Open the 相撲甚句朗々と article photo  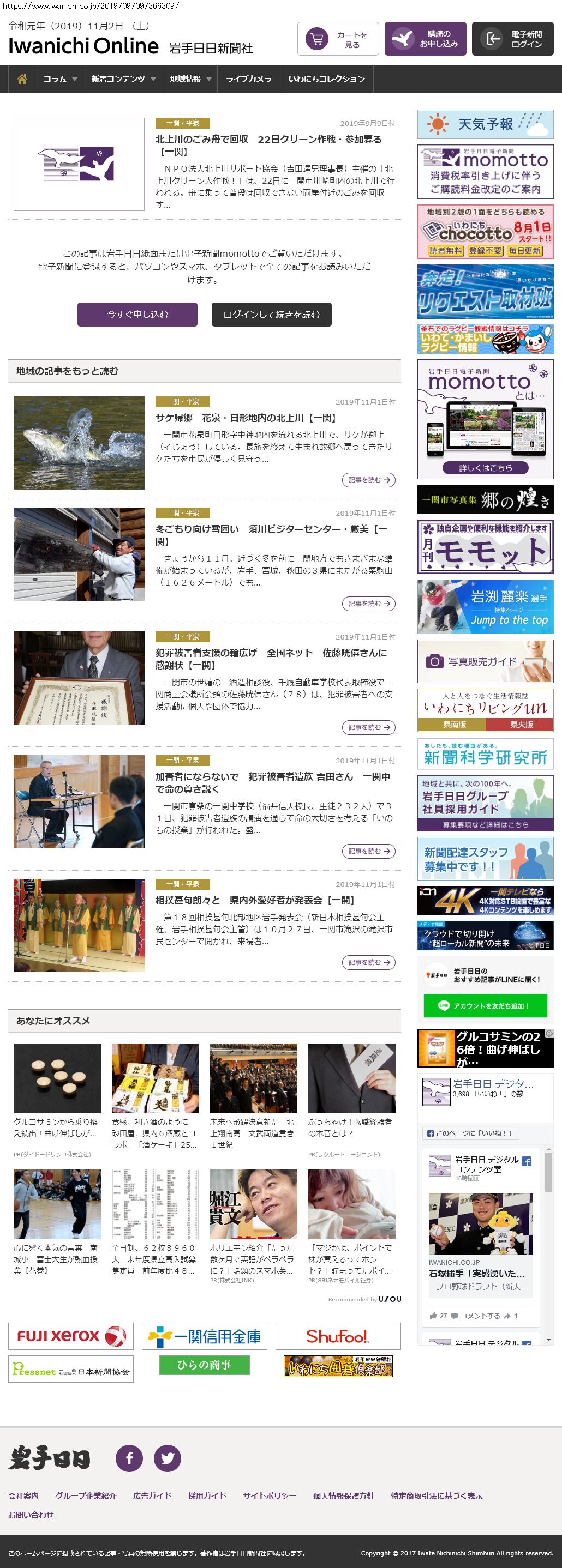point(79,925)
